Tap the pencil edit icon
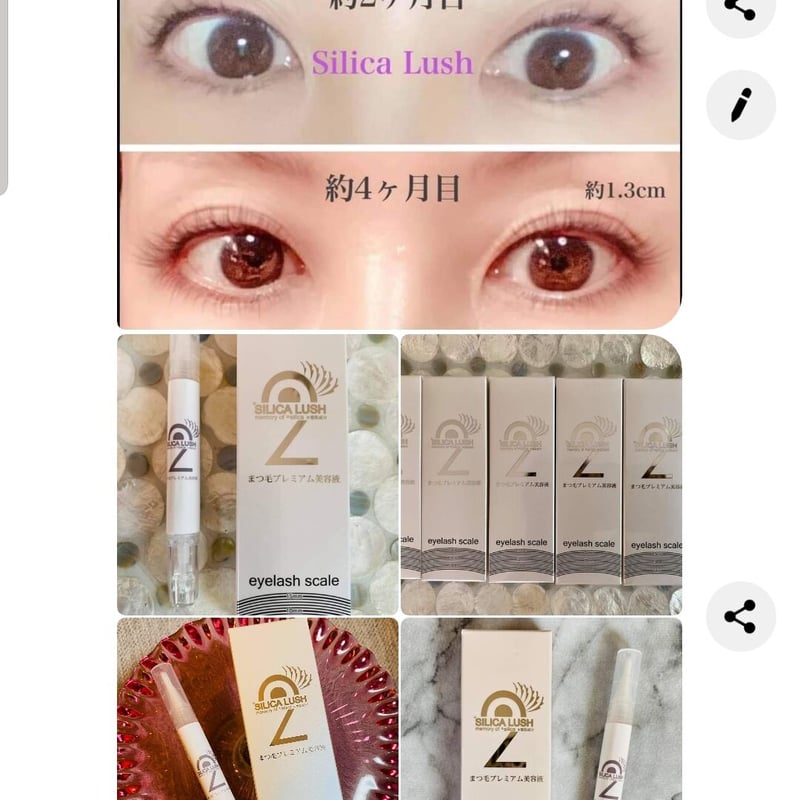The height and width of the screenshot is (800, 800). click(x=740, y=104)
